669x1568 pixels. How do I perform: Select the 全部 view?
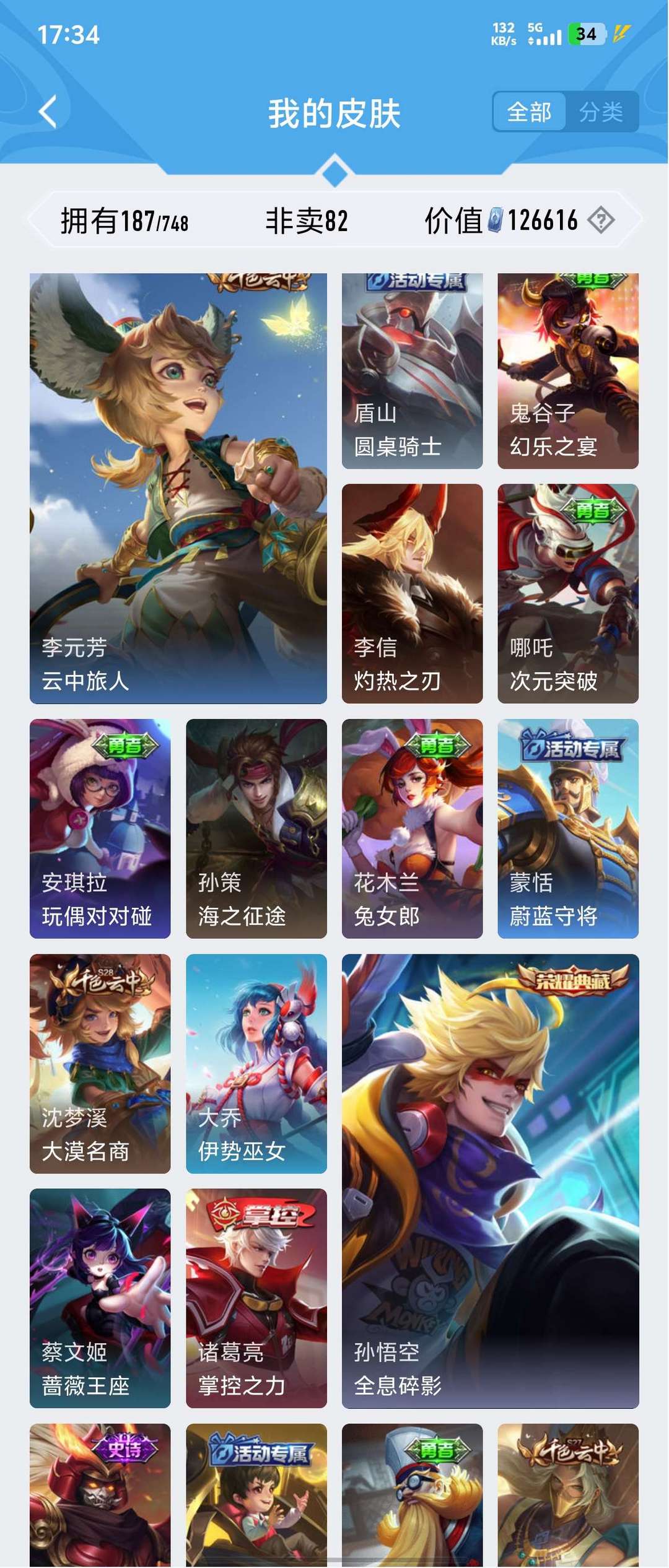(x=529, y=112)
